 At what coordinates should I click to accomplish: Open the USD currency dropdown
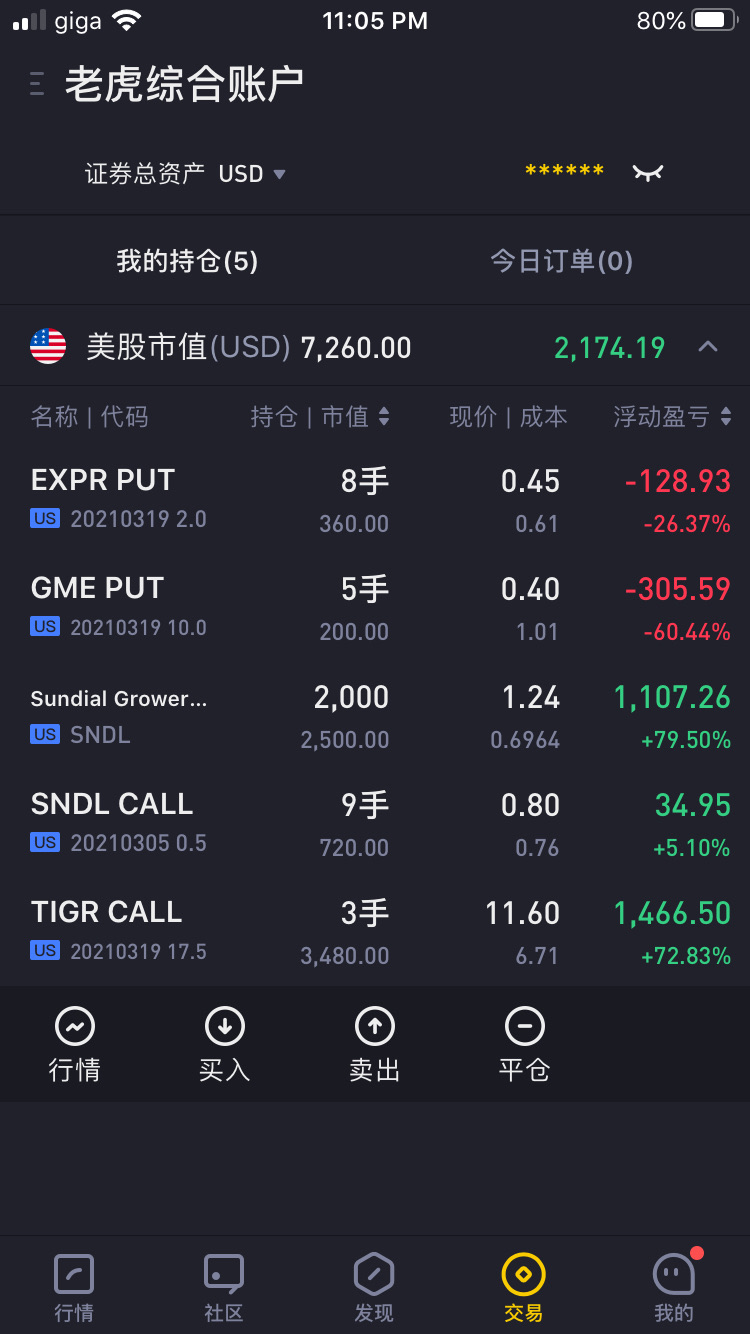click(x=252, y=174)
